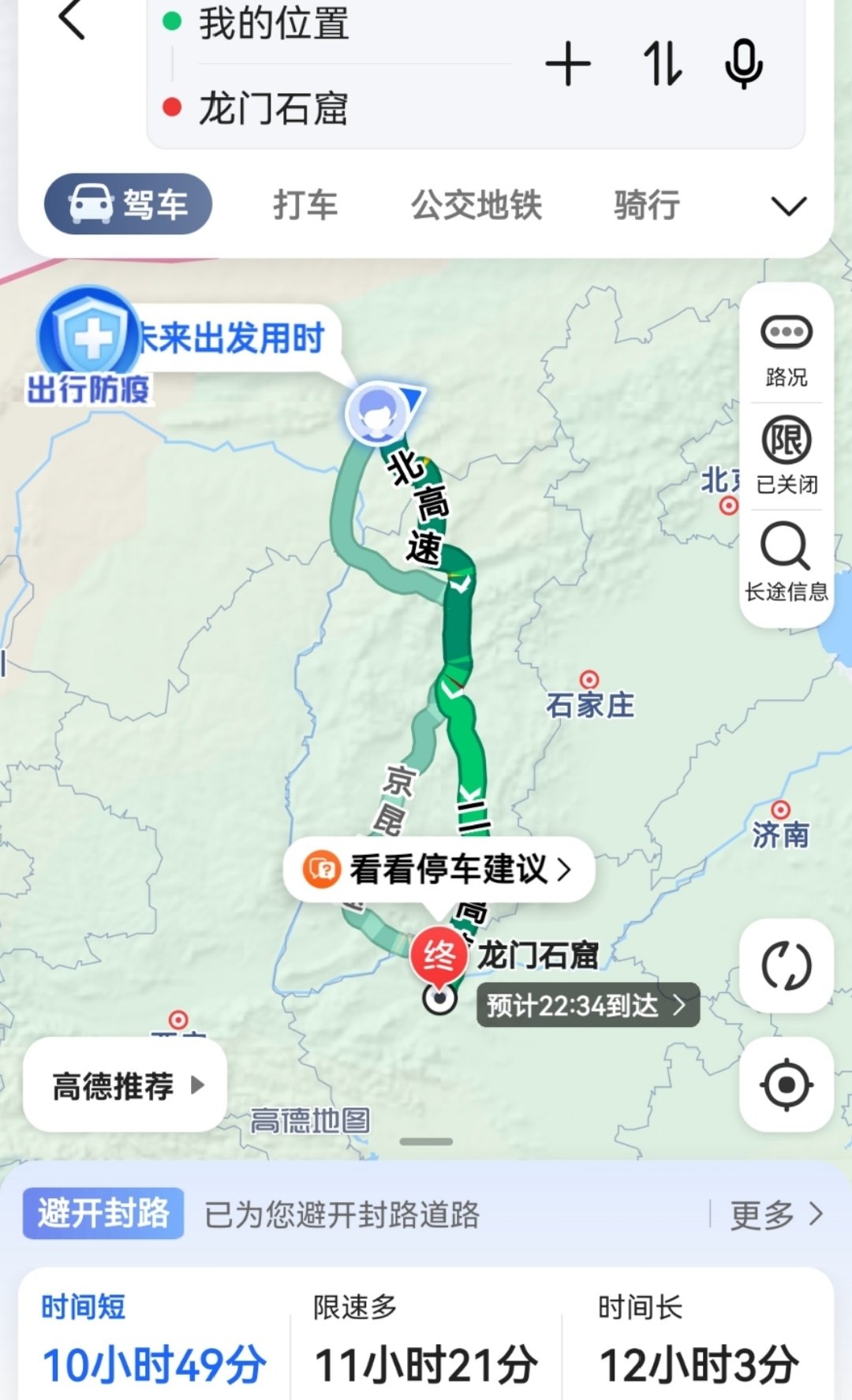
Task: Open the 高德推荐 route preference
Action: click(x=125, y=1086)
